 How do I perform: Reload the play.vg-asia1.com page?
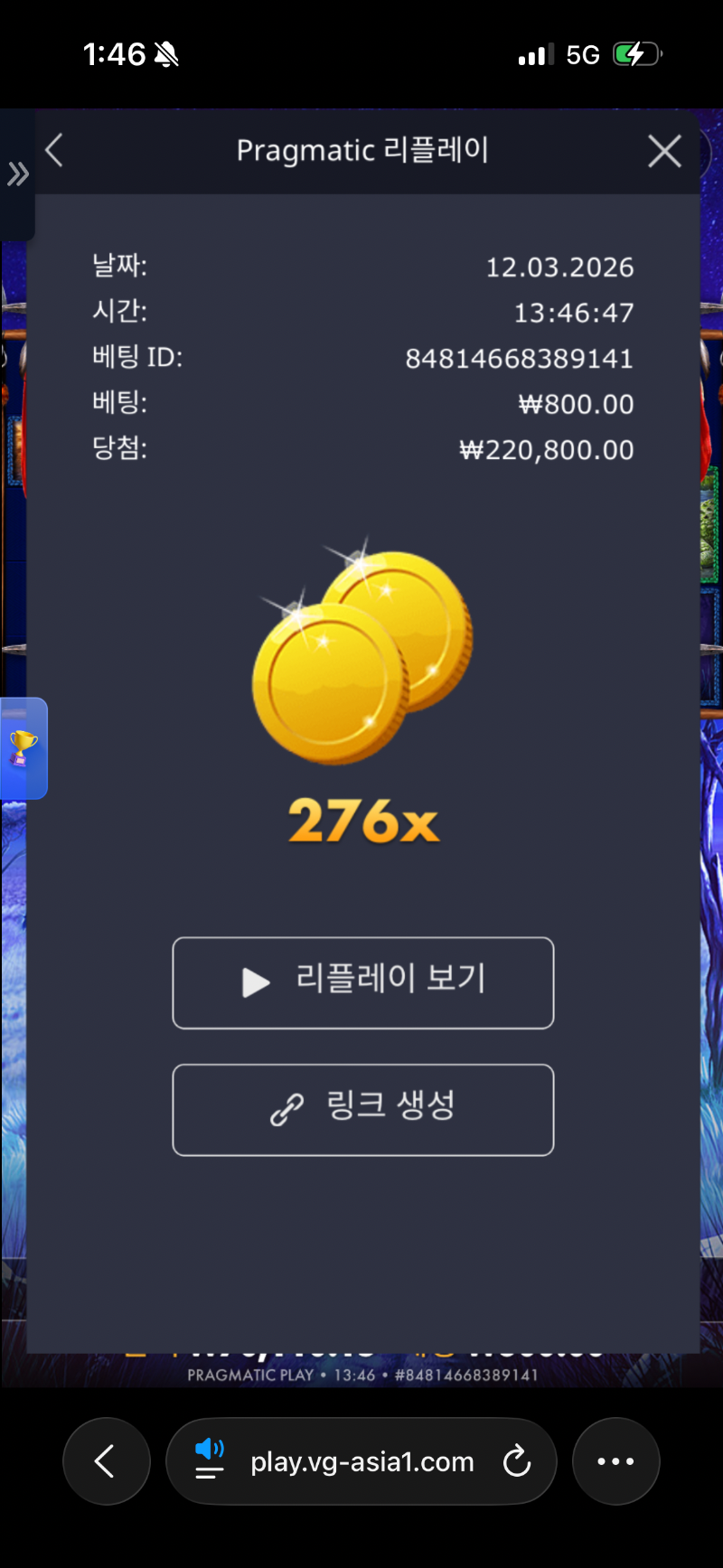pos(517,1460)
